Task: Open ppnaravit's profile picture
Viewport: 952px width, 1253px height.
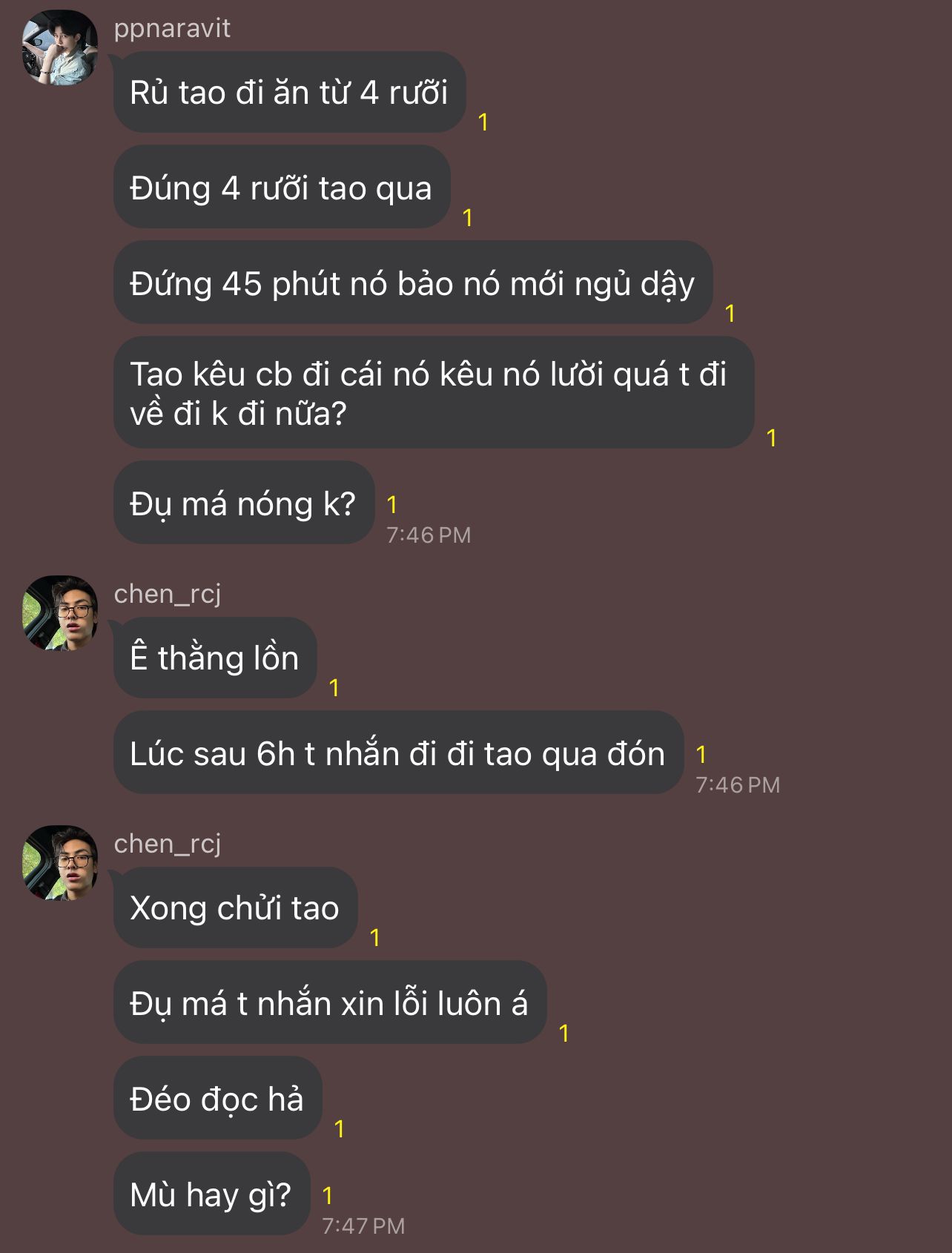Action: 60,47
